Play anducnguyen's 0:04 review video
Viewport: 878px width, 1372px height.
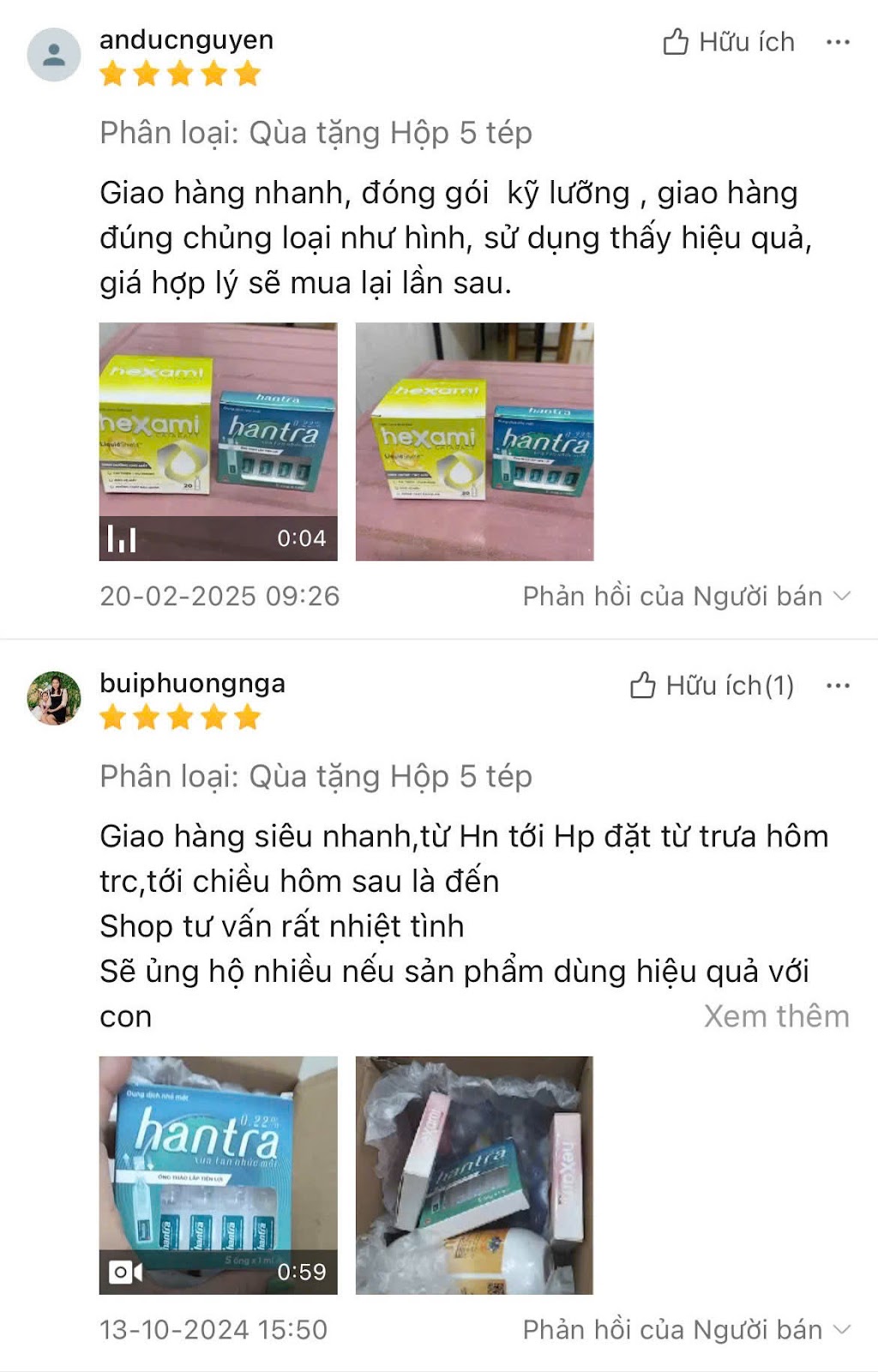(218, 441)
